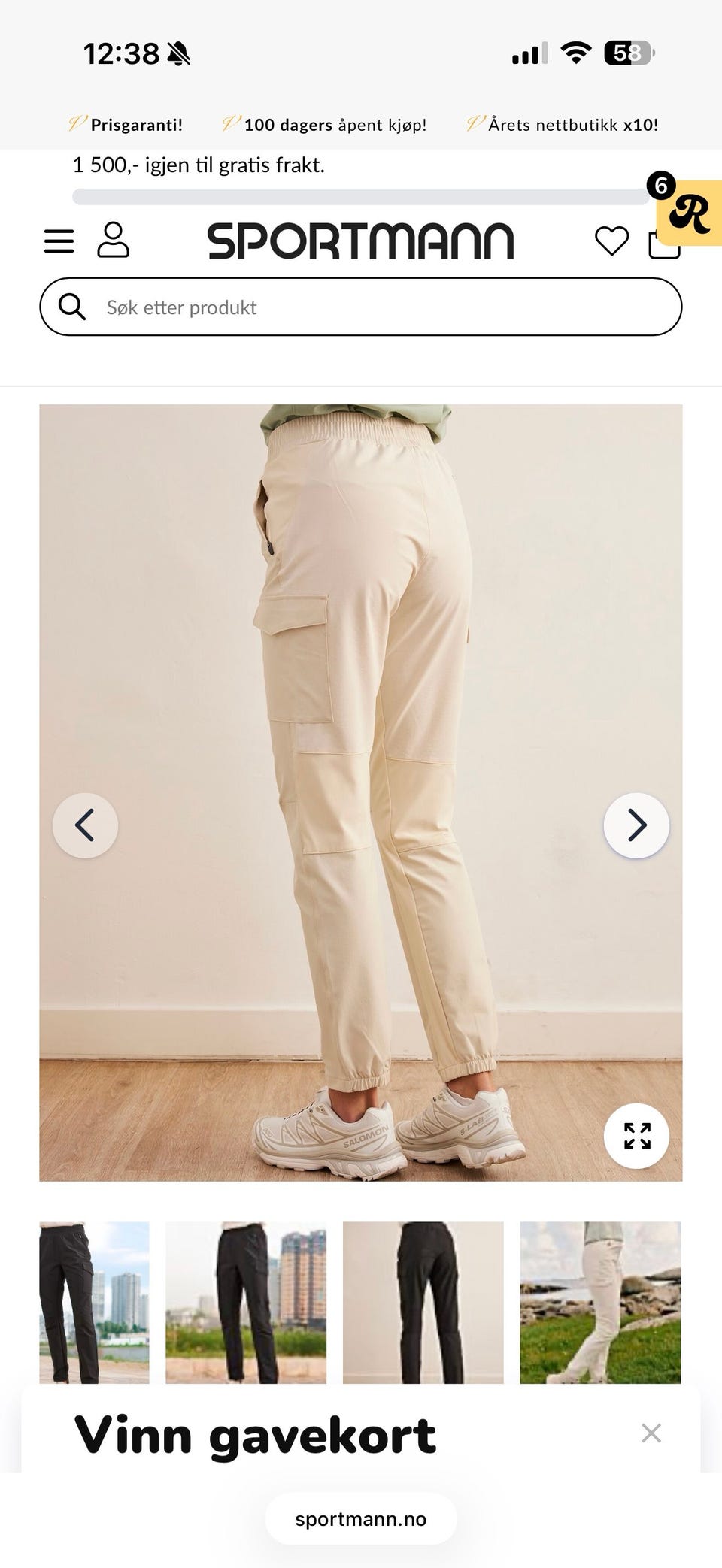Open the wishlist heart icon
This screenshot has height=1568, width=722.
(611, 241)
